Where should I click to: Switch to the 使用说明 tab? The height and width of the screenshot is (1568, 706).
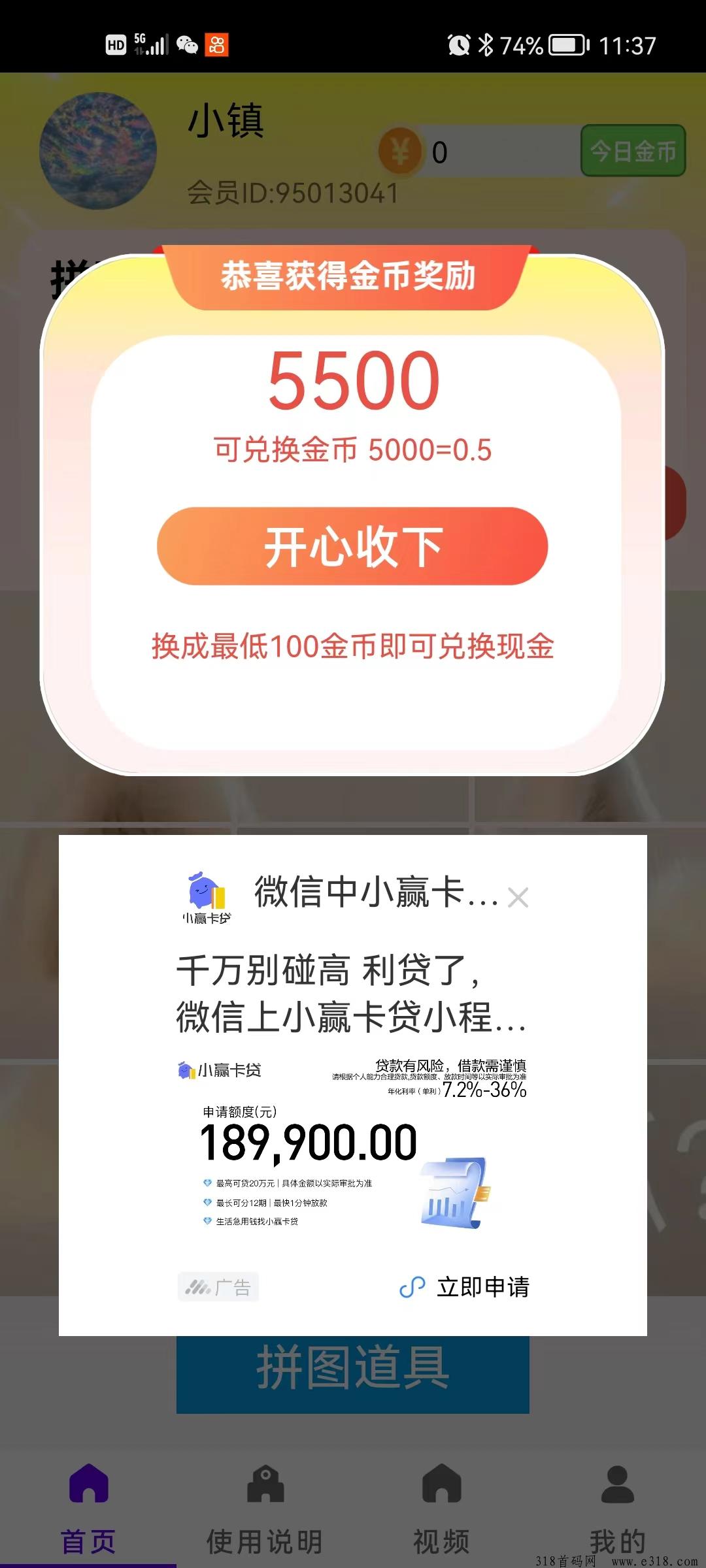pos(265,1509)
